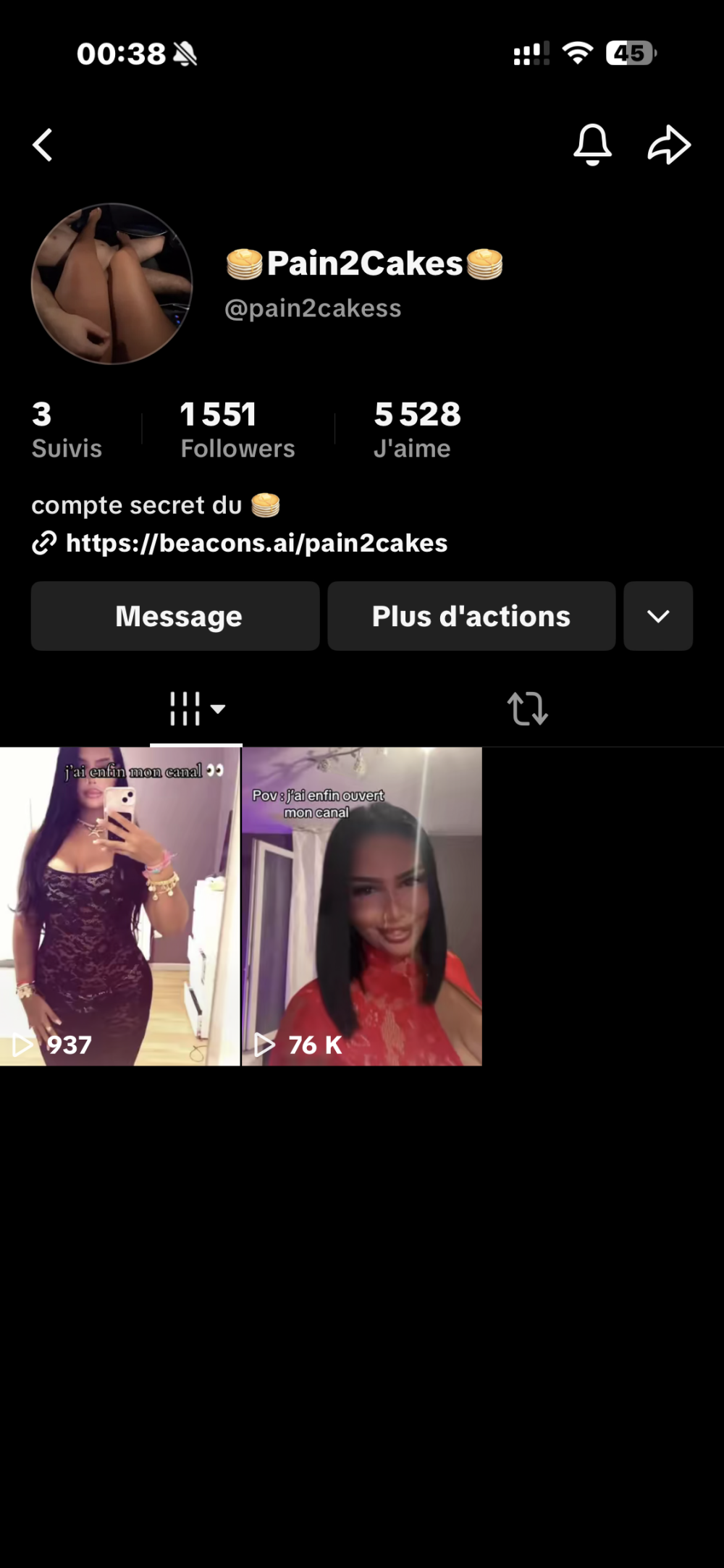Image resolution: width=724 pixels, height=1568 pixels.
Task: Show the 1 551 Followers list
Action: 237,429
